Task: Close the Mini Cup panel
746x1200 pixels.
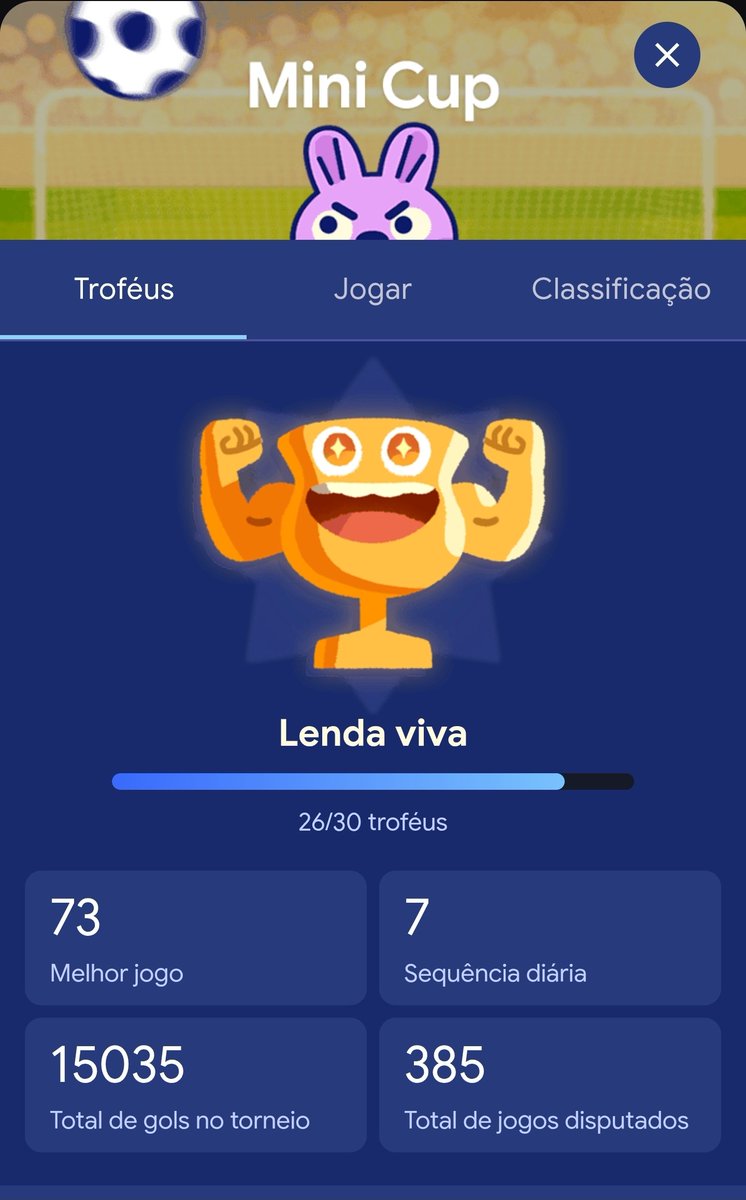Action: (x=667, y=54)
